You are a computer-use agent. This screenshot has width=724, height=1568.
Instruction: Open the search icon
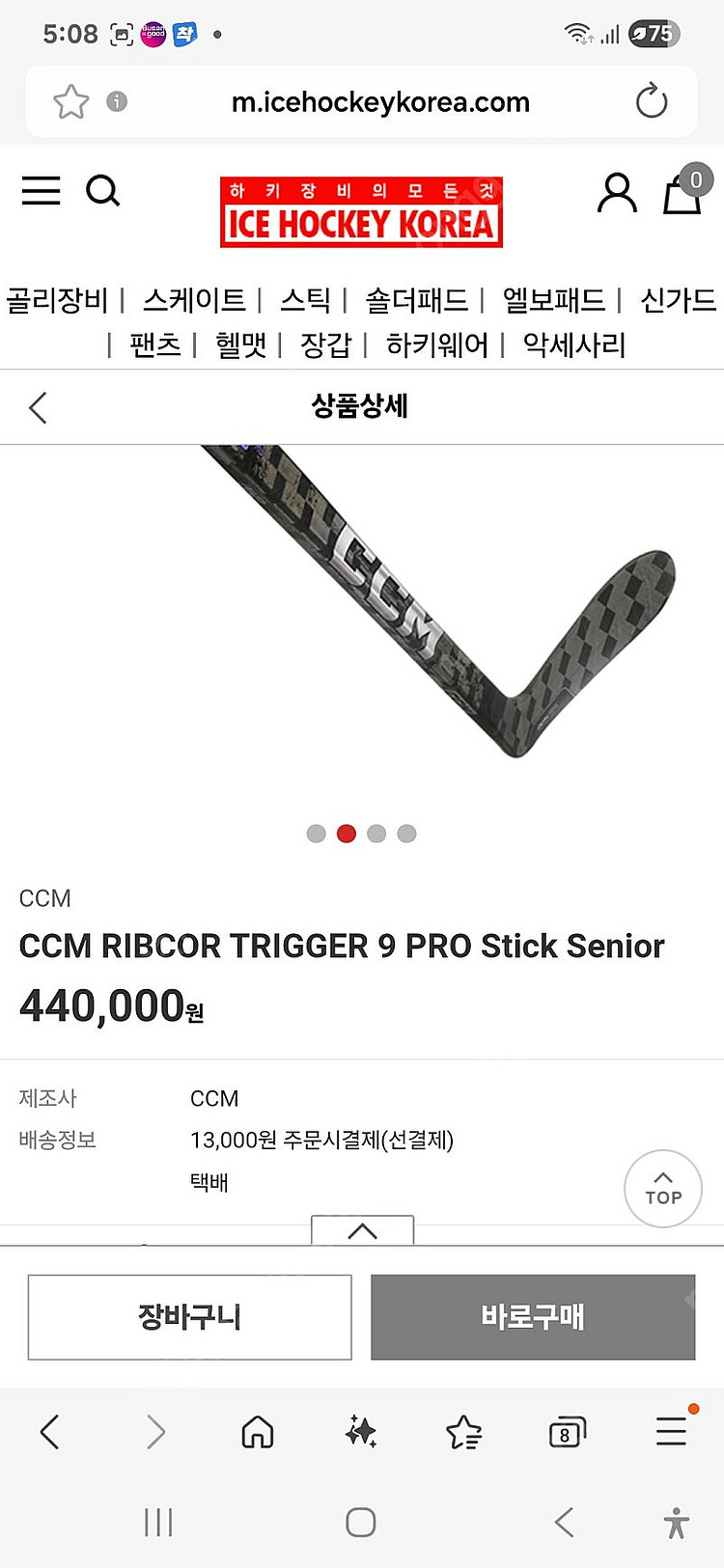click(x=103, y=192)
